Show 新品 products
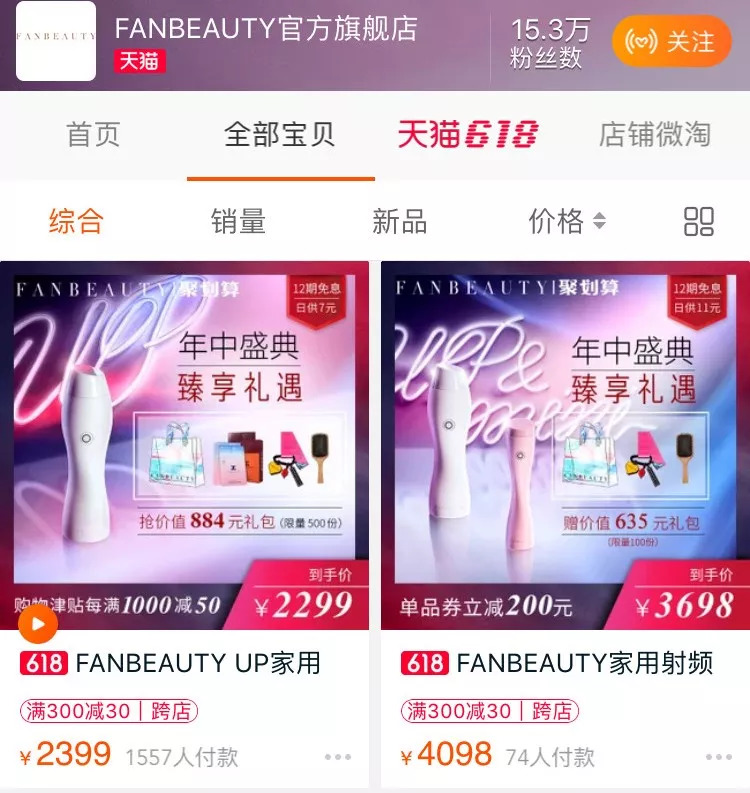 pos(400,222)
